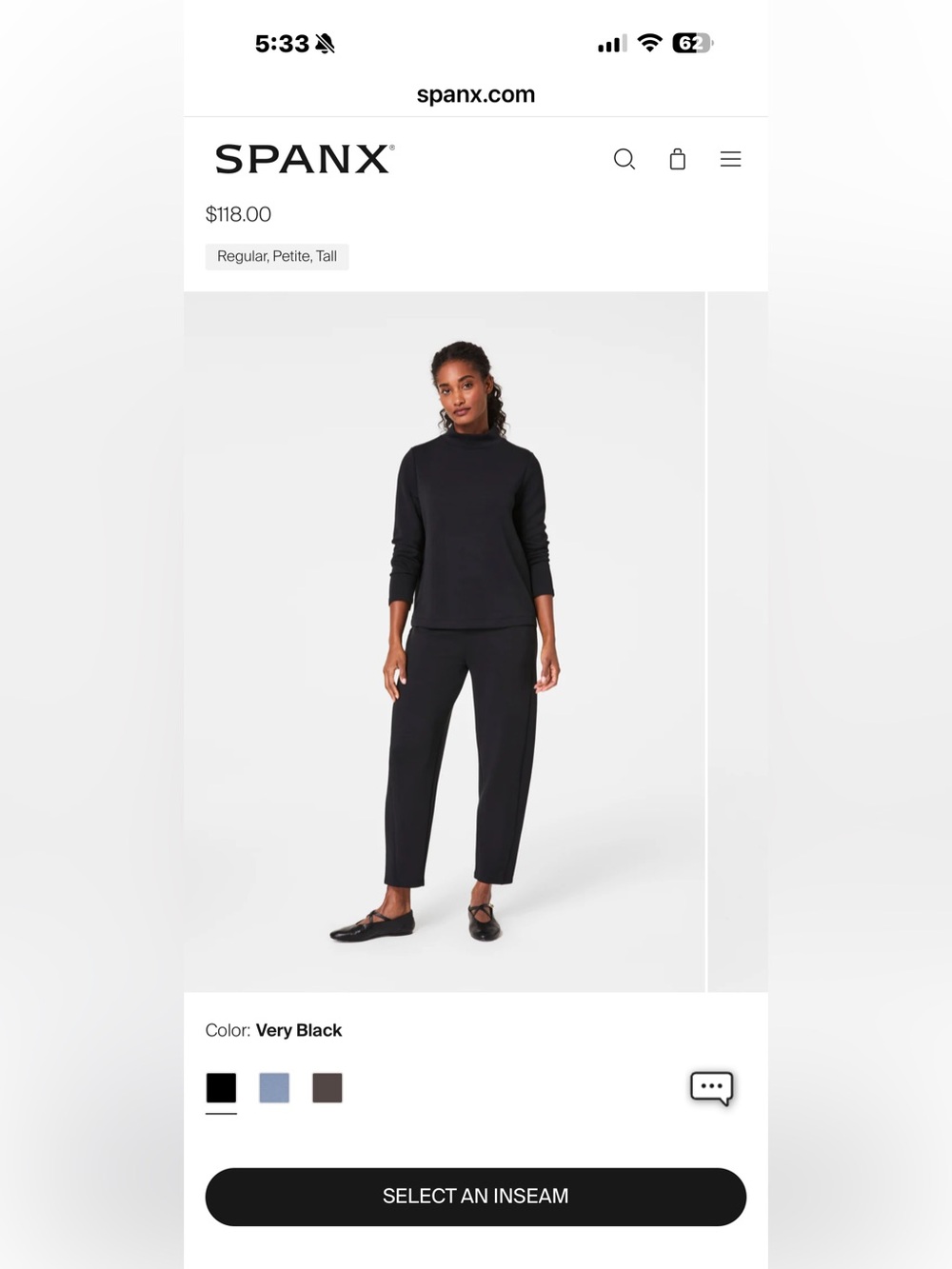This screenshot has width=952, height=1269.
Task: Tap the Wi-Fi status icon
Action: click(x=649, y=43)
